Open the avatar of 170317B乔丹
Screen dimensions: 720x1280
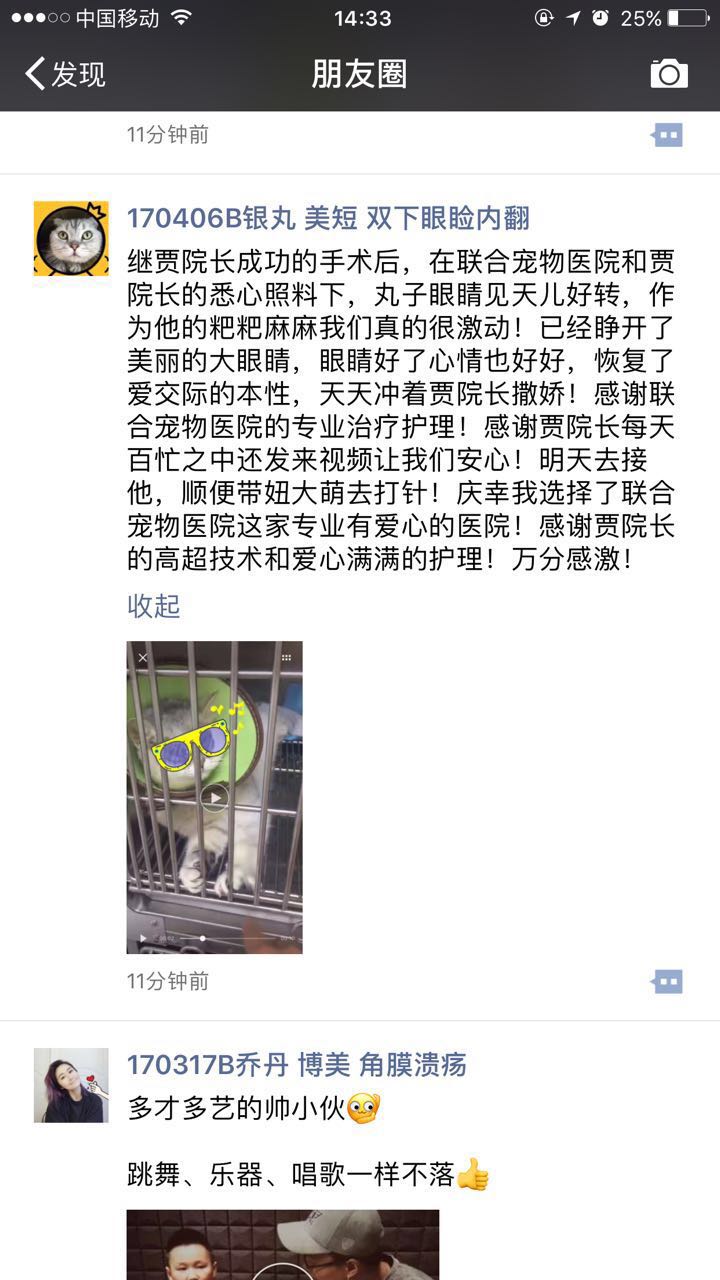point(71,1085)
